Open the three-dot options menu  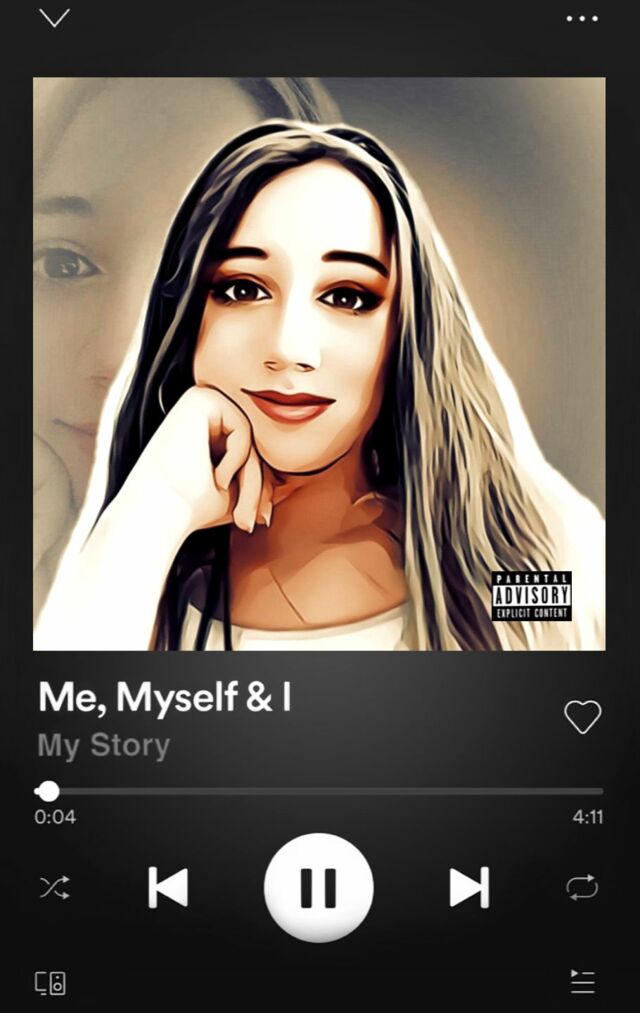pyautogui.click(x=582, y=18)
